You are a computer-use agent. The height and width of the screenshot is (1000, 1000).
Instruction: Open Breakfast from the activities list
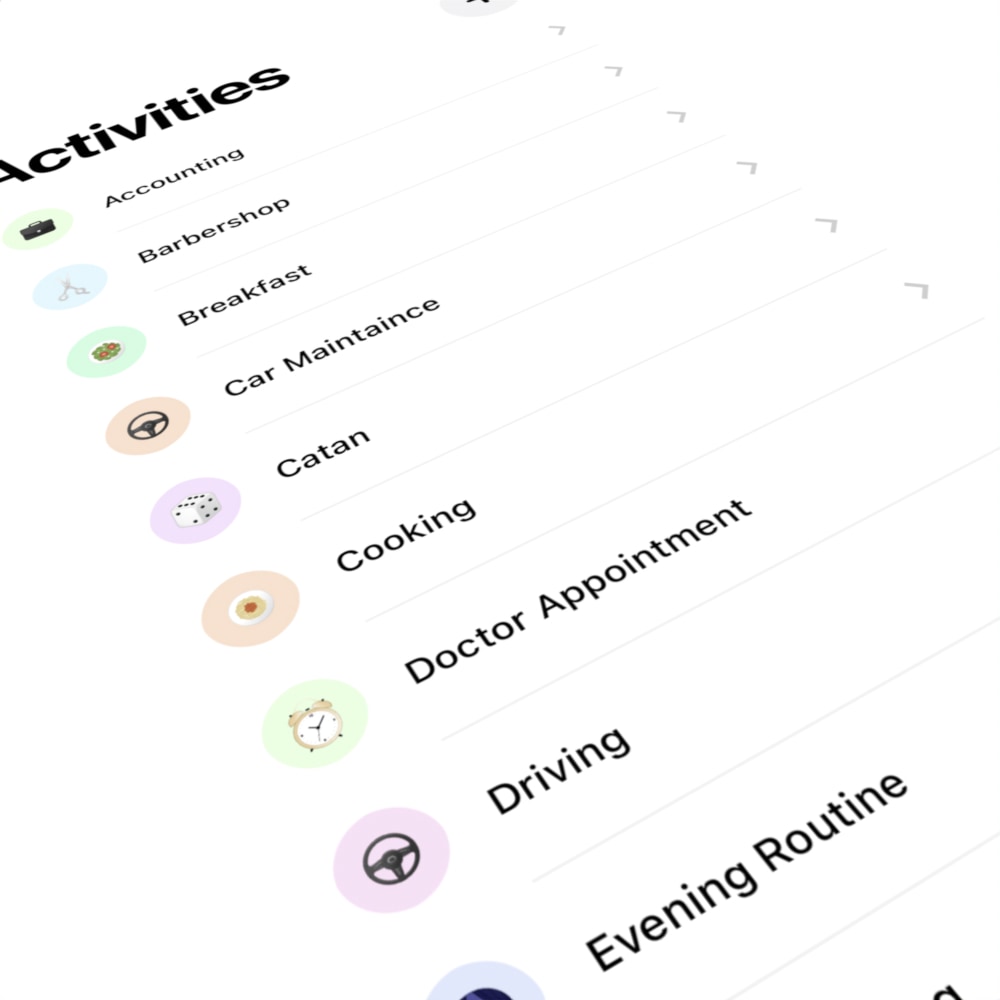pos(244,295)
